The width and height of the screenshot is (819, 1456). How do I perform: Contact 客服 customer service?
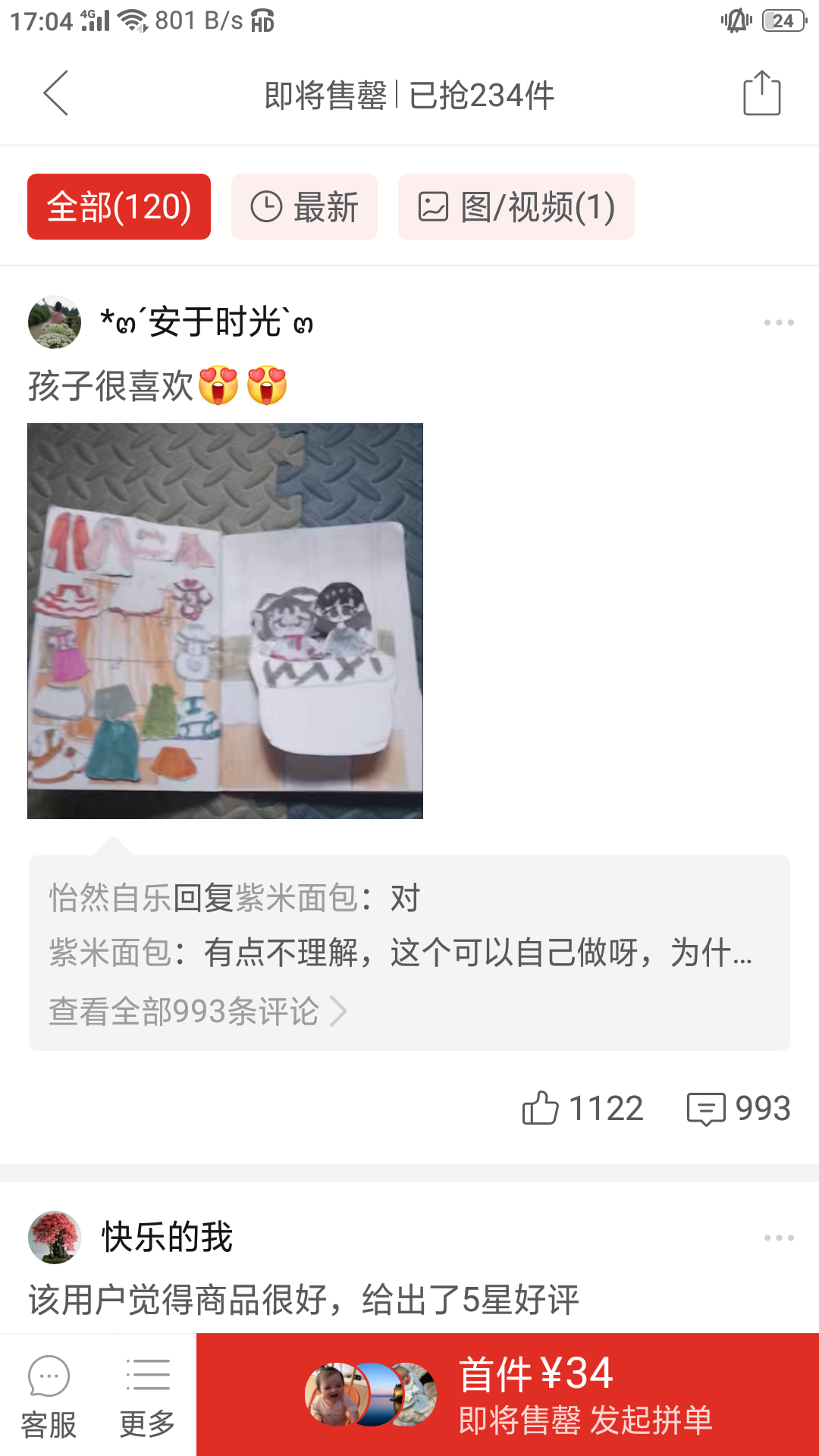[x=49, y=1397]
